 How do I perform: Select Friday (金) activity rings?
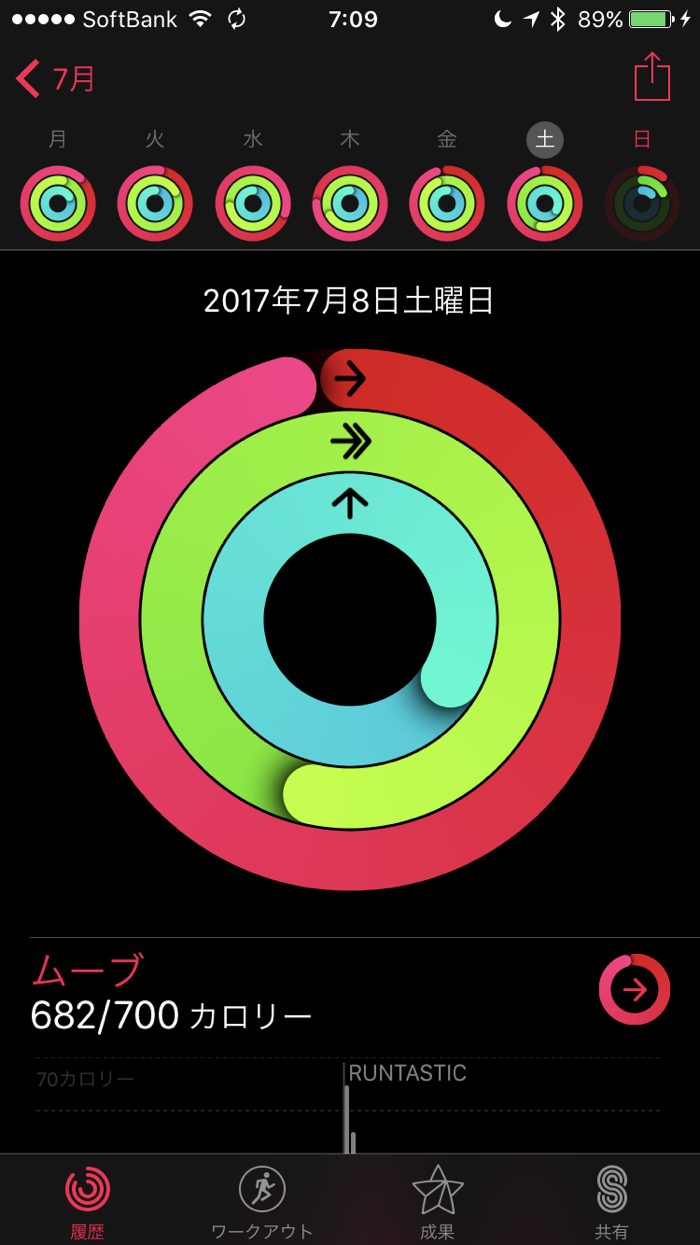tap(447, 203)
